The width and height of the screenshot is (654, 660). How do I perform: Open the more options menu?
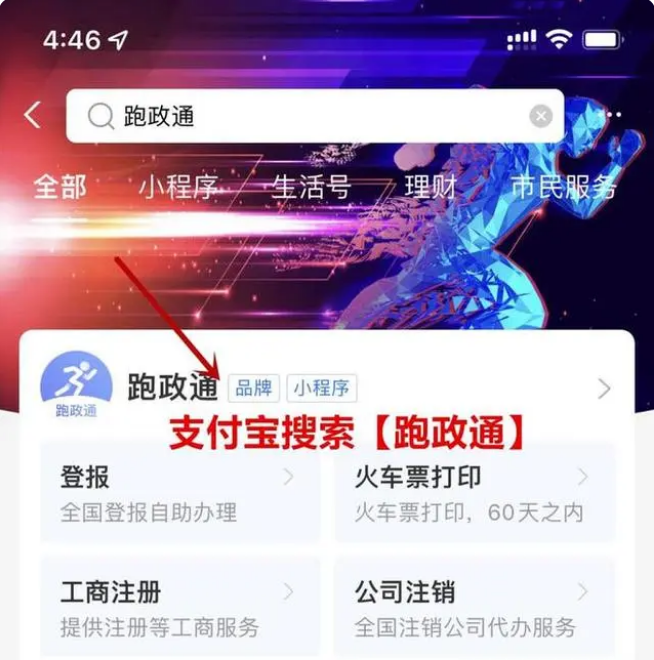[612, 116]
